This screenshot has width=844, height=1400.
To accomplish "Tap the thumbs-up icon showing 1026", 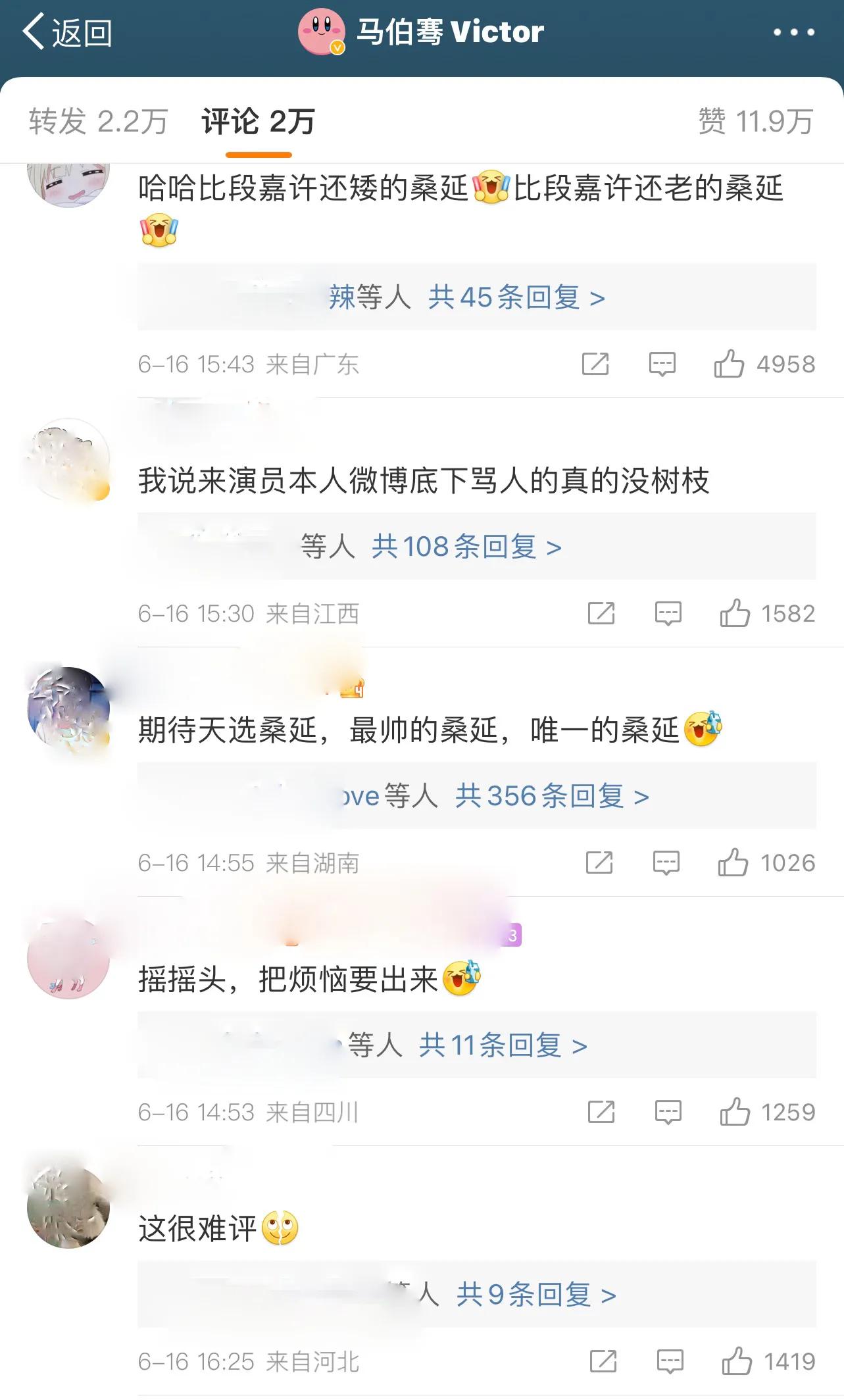I will pos(733,861).
